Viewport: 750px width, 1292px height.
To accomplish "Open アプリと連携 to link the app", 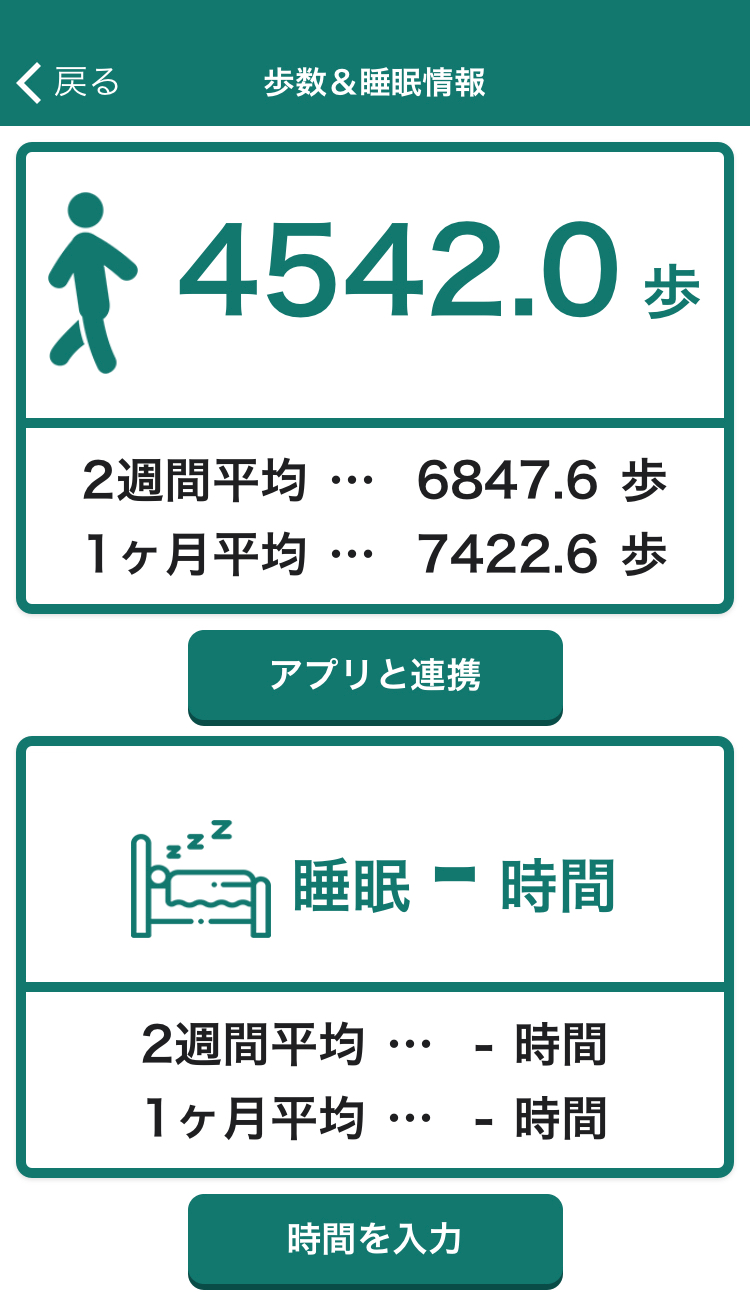I will [x=375, y=677].
